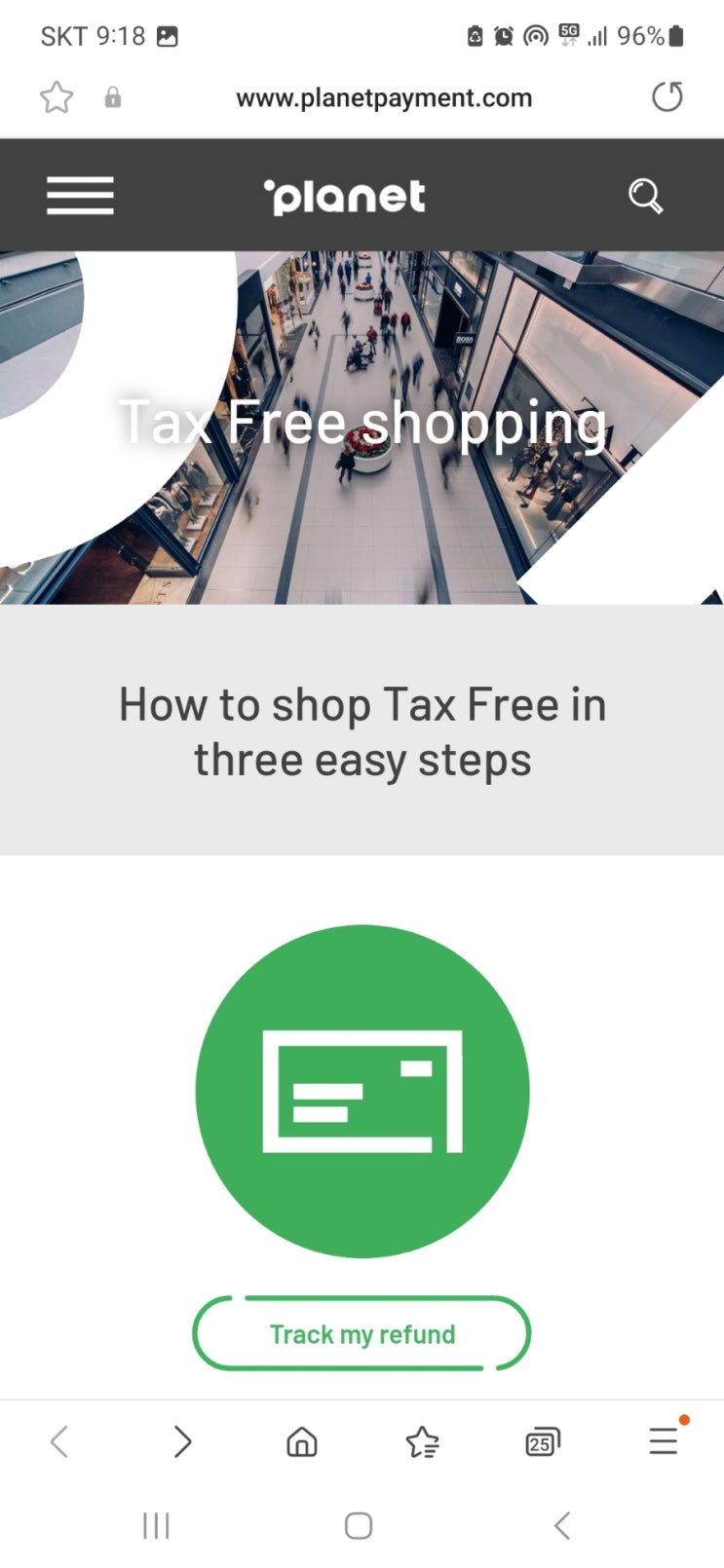This screenshot has height=1568, width=724.
Task: Reload the page with the refresh icon
Action: coord(667,96)
